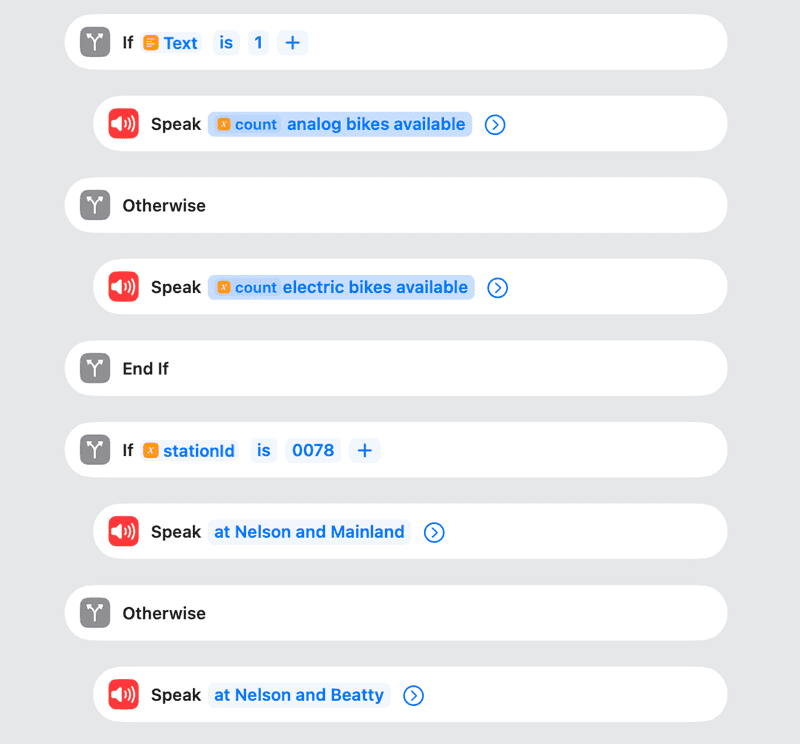Expand options for electric bikes Speak action

[x=497, y=288]
